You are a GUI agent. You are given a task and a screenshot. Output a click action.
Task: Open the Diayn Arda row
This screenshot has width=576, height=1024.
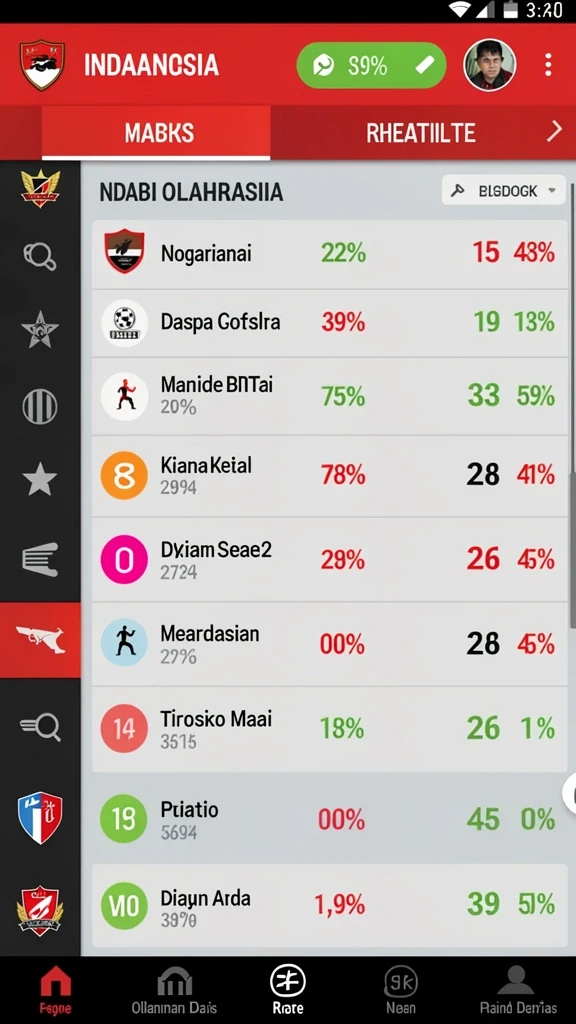[x=330, y=906]
